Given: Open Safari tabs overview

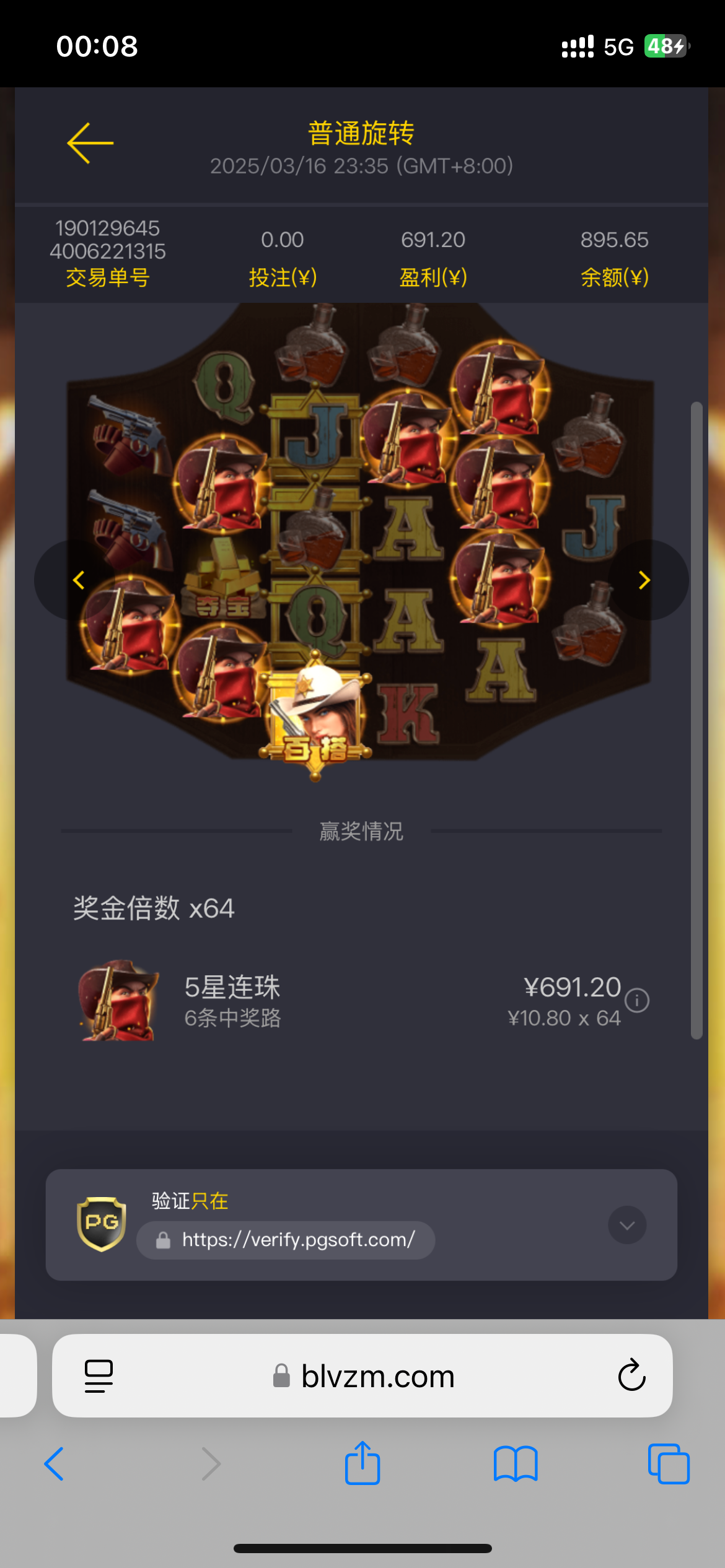Looking at the screenshot, I should coord(669,1464).
